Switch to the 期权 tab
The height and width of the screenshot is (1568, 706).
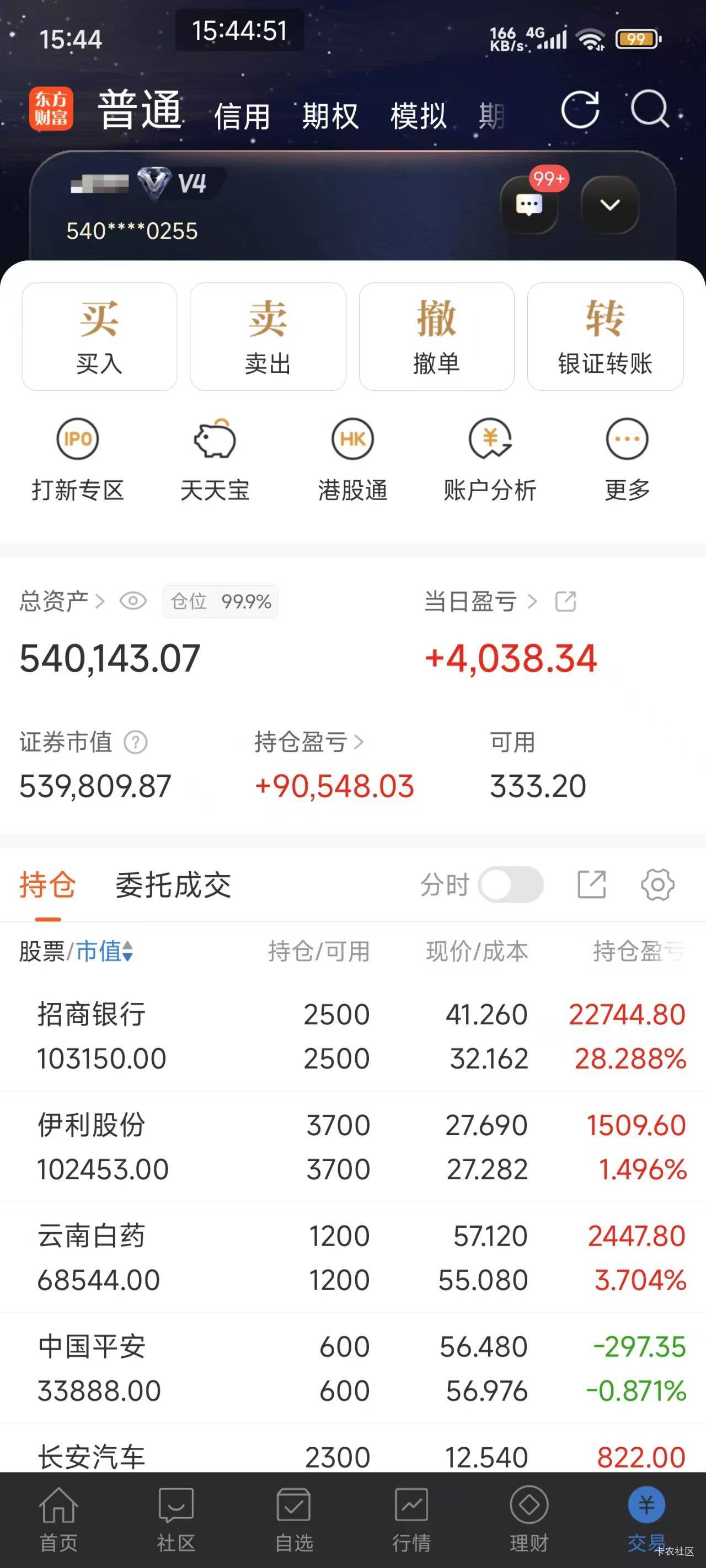tap(330, 116)
